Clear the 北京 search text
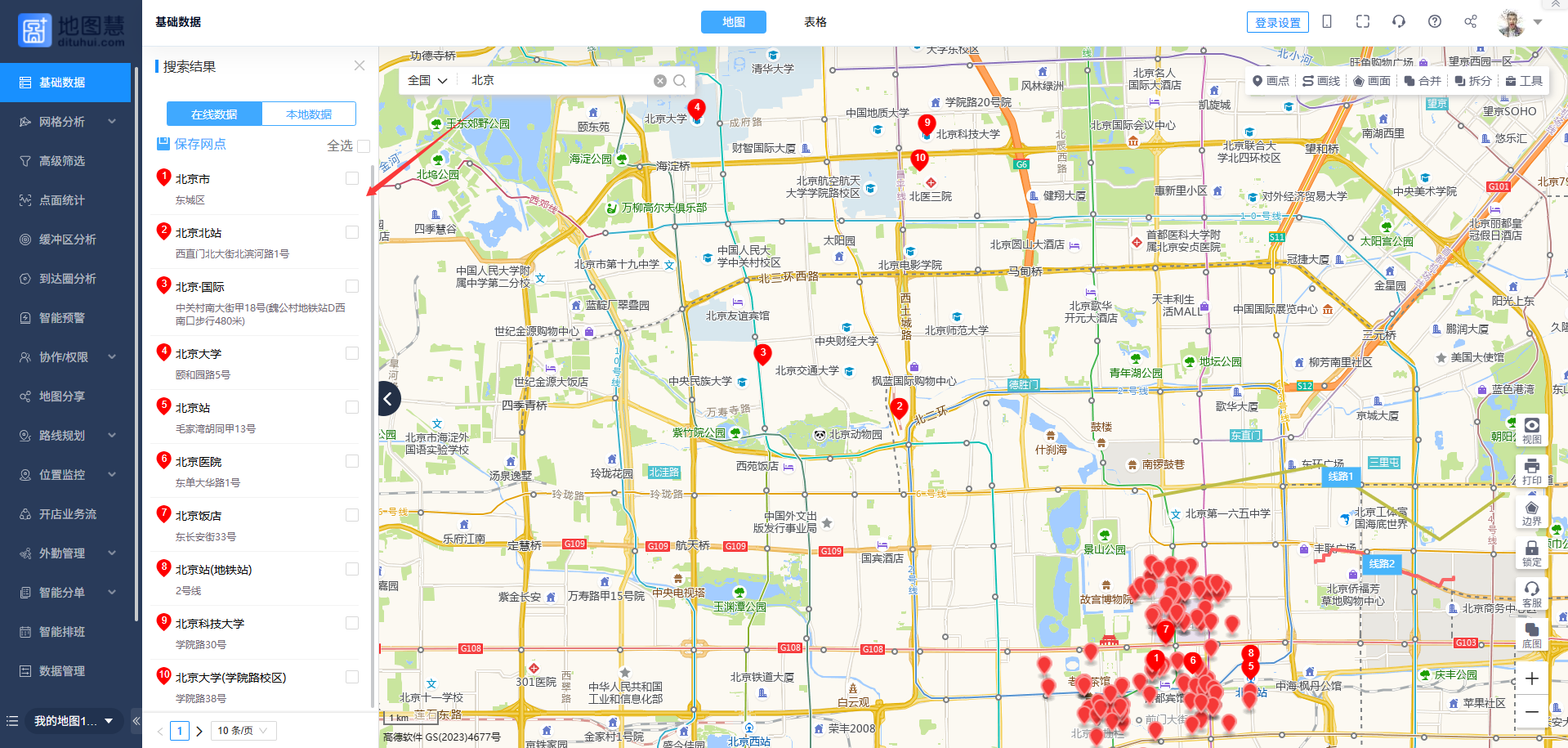The height and width of the screenshot is (748, 1568). click(659, 80)
